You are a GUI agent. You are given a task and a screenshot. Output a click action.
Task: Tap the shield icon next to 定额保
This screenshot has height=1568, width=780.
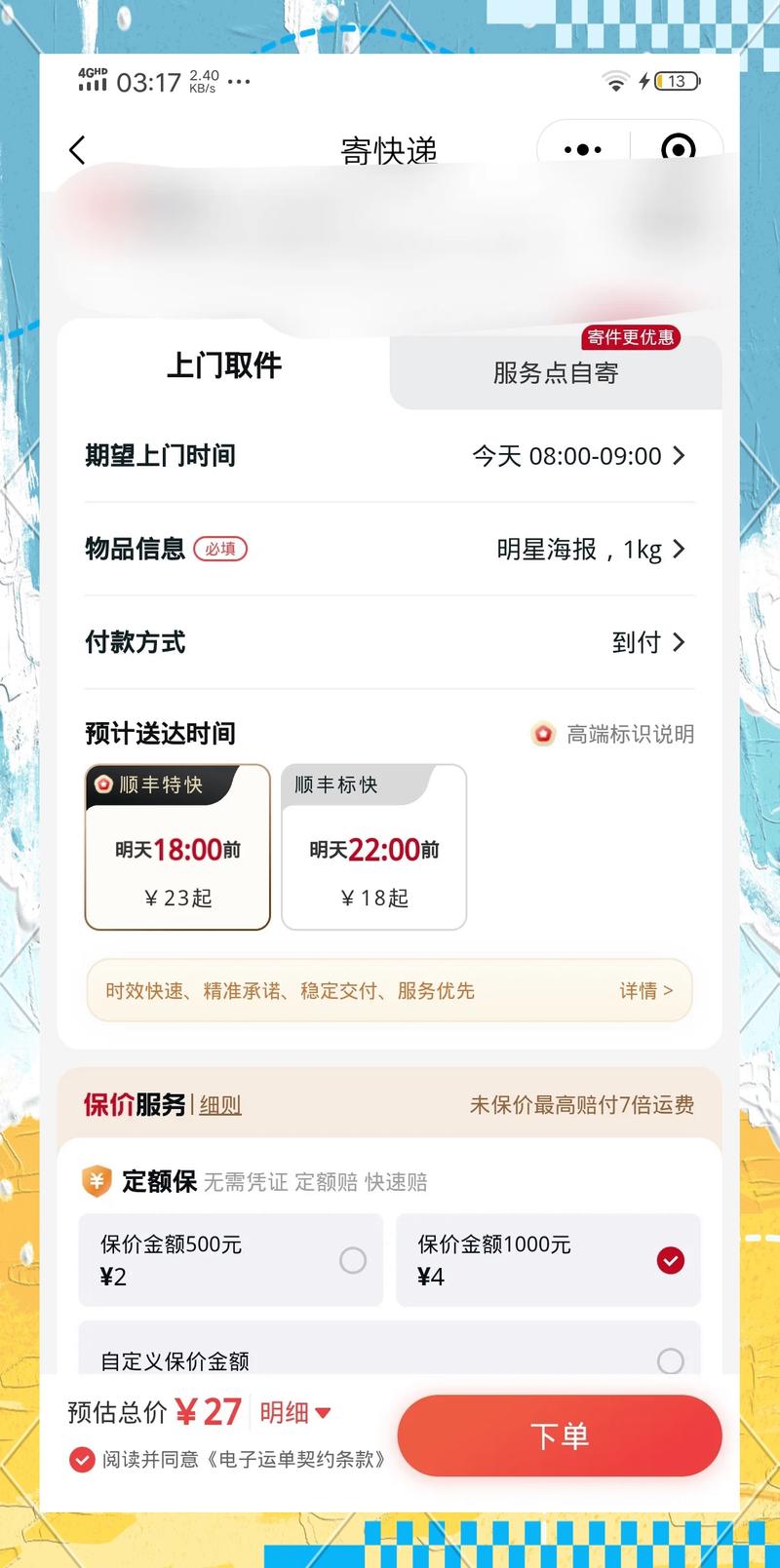97,1182
